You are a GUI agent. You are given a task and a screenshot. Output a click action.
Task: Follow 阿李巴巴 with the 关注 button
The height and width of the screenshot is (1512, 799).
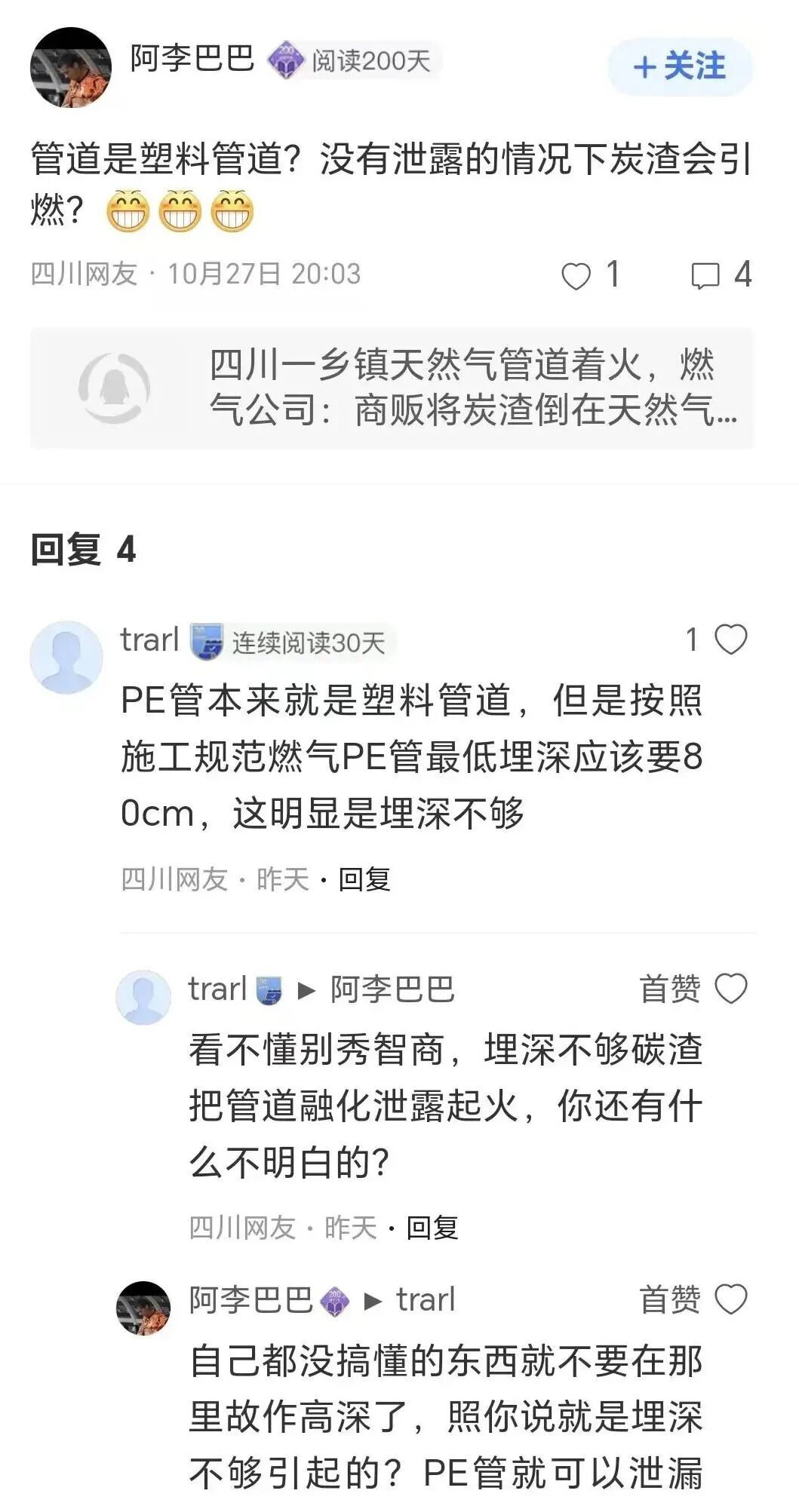point(680,66)
